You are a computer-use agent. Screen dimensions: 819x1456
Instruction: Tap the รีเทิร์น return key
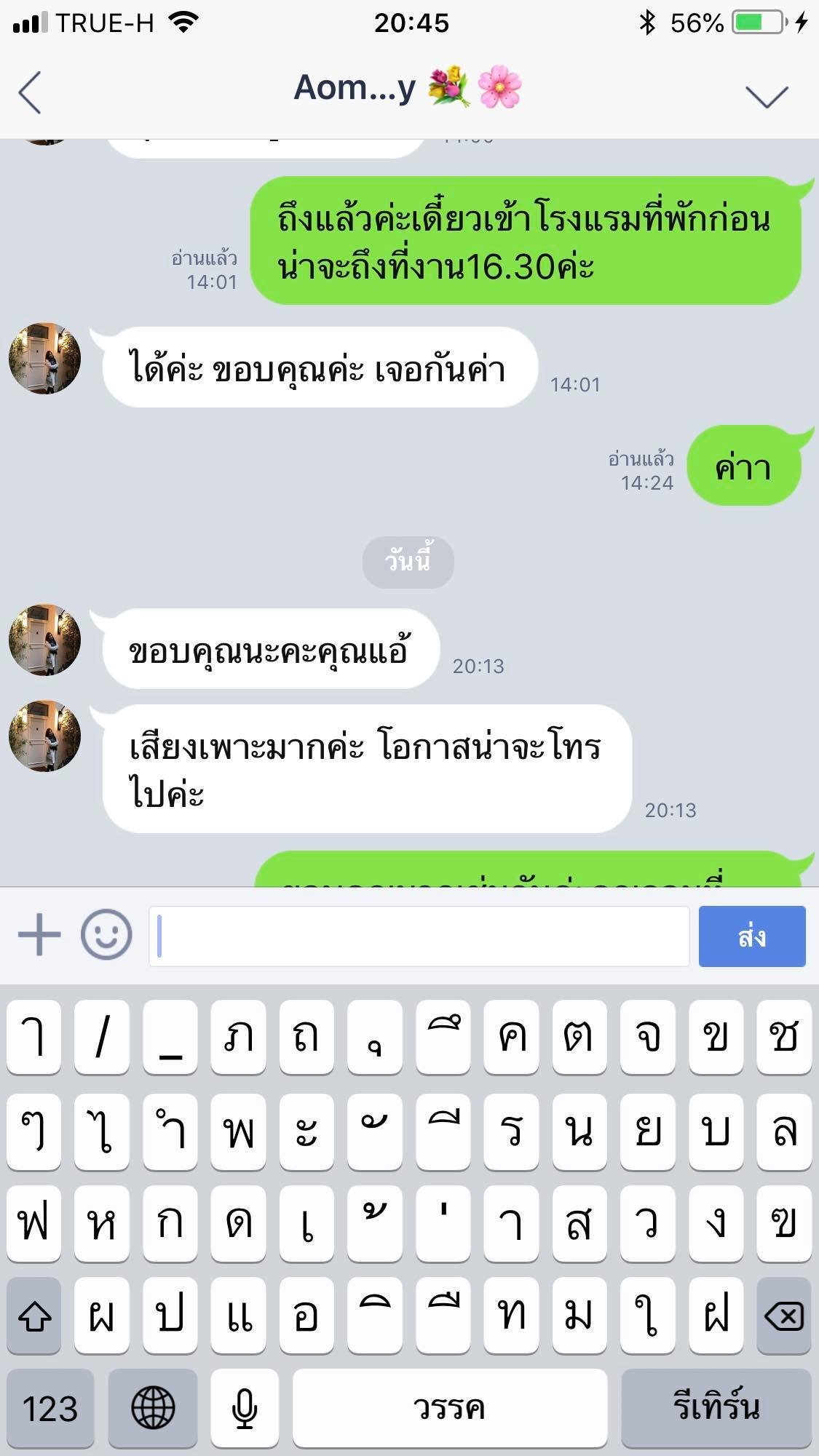(x=716, y=1407)
